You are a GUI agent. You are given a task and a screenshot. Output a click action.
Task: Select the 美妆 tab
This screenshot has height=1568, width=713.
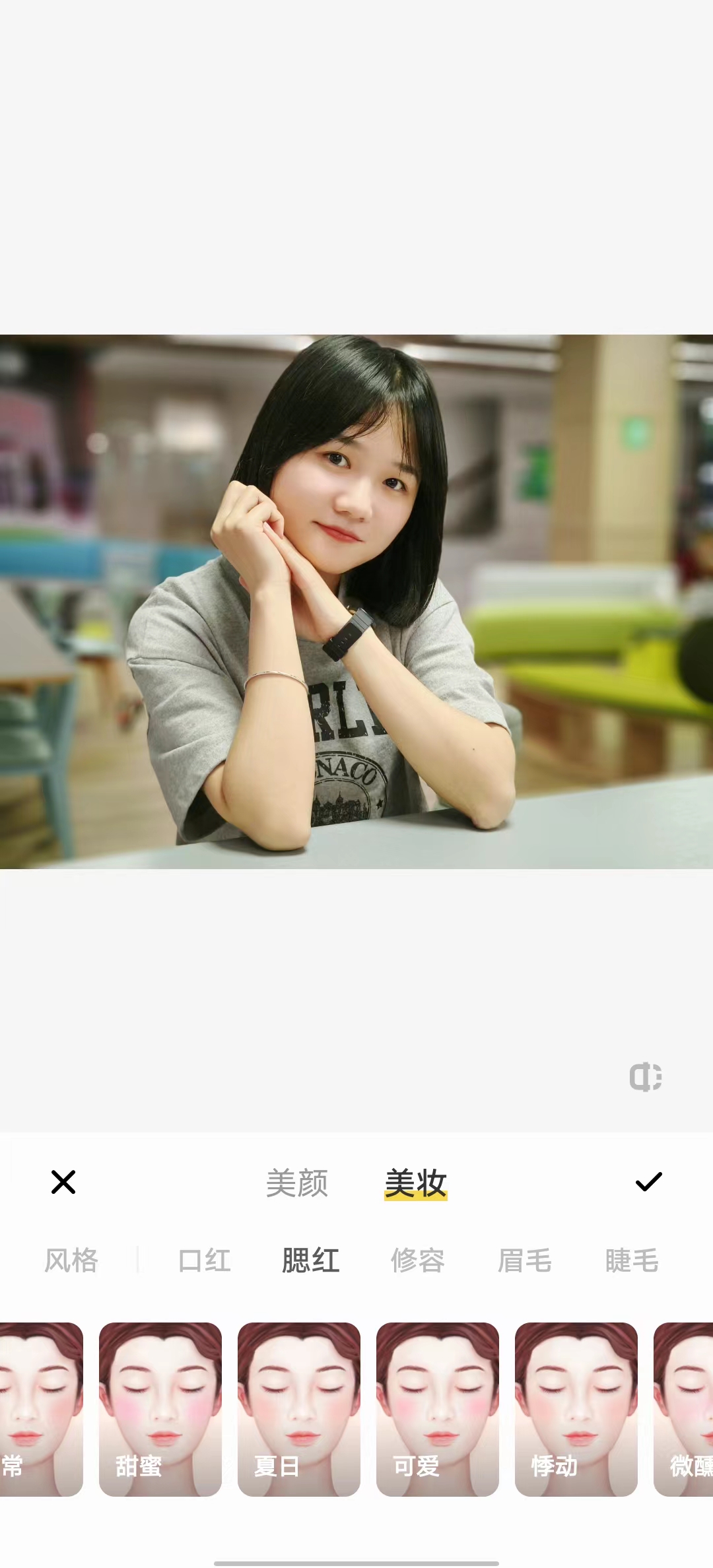[416, 1183]
